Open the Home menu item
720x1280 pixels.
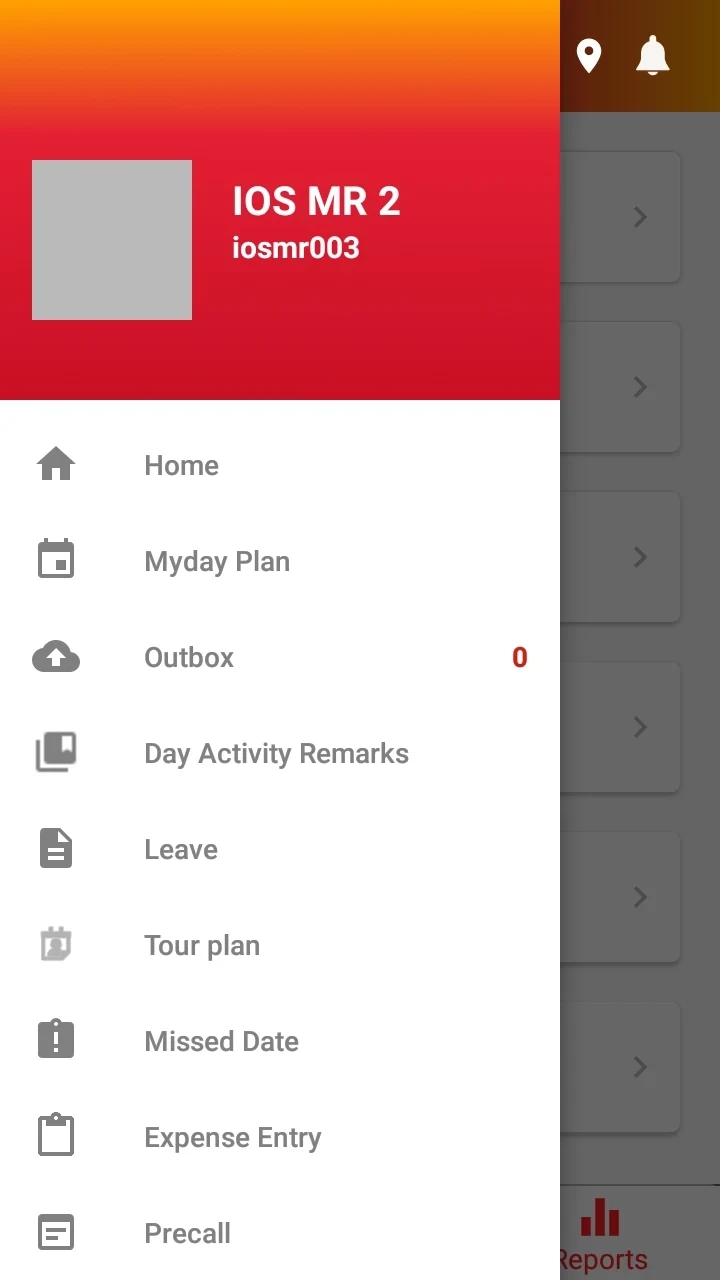[181, 465]
